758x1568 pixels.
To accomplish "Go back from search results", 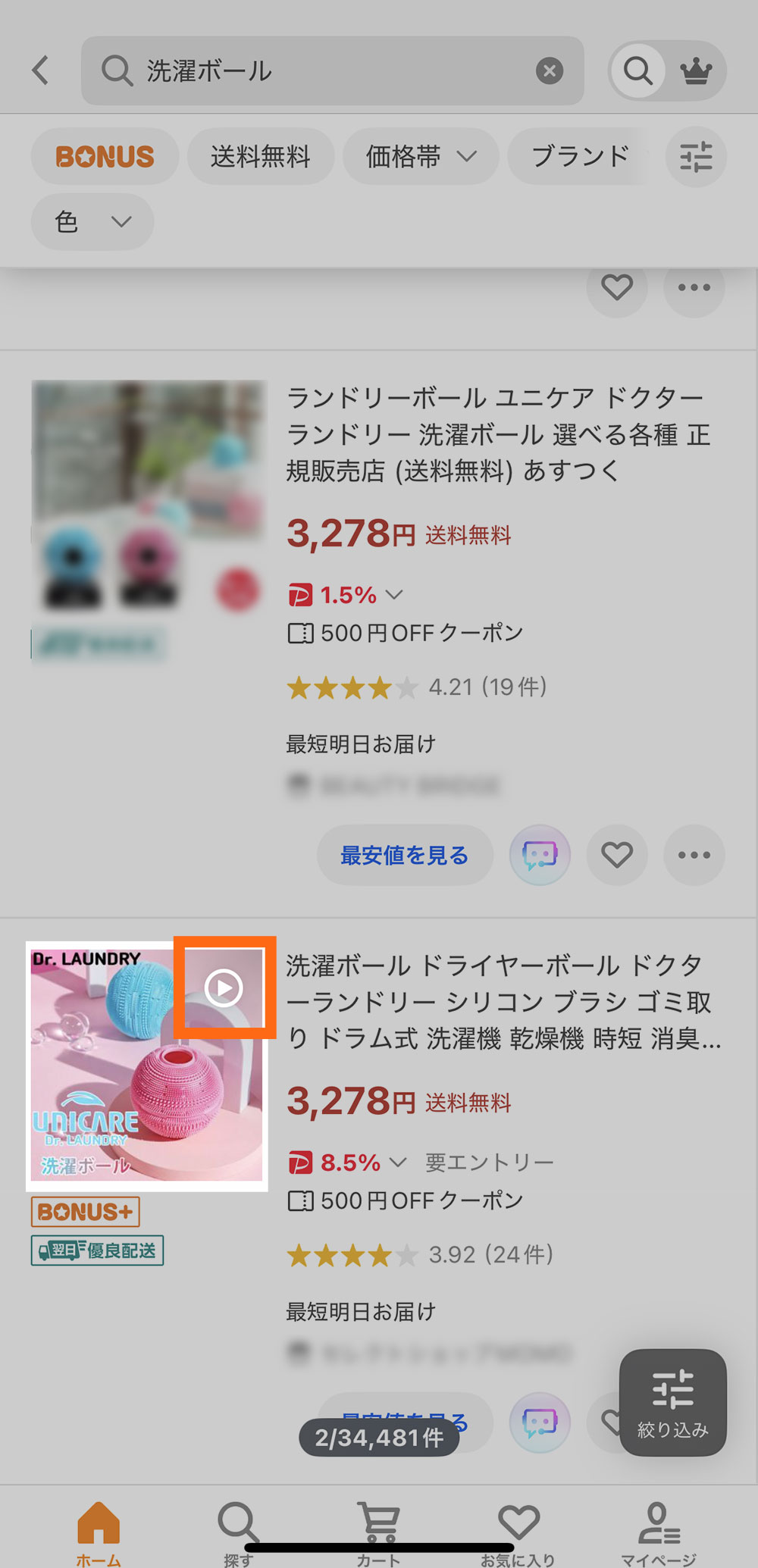I will click(41, 70).
